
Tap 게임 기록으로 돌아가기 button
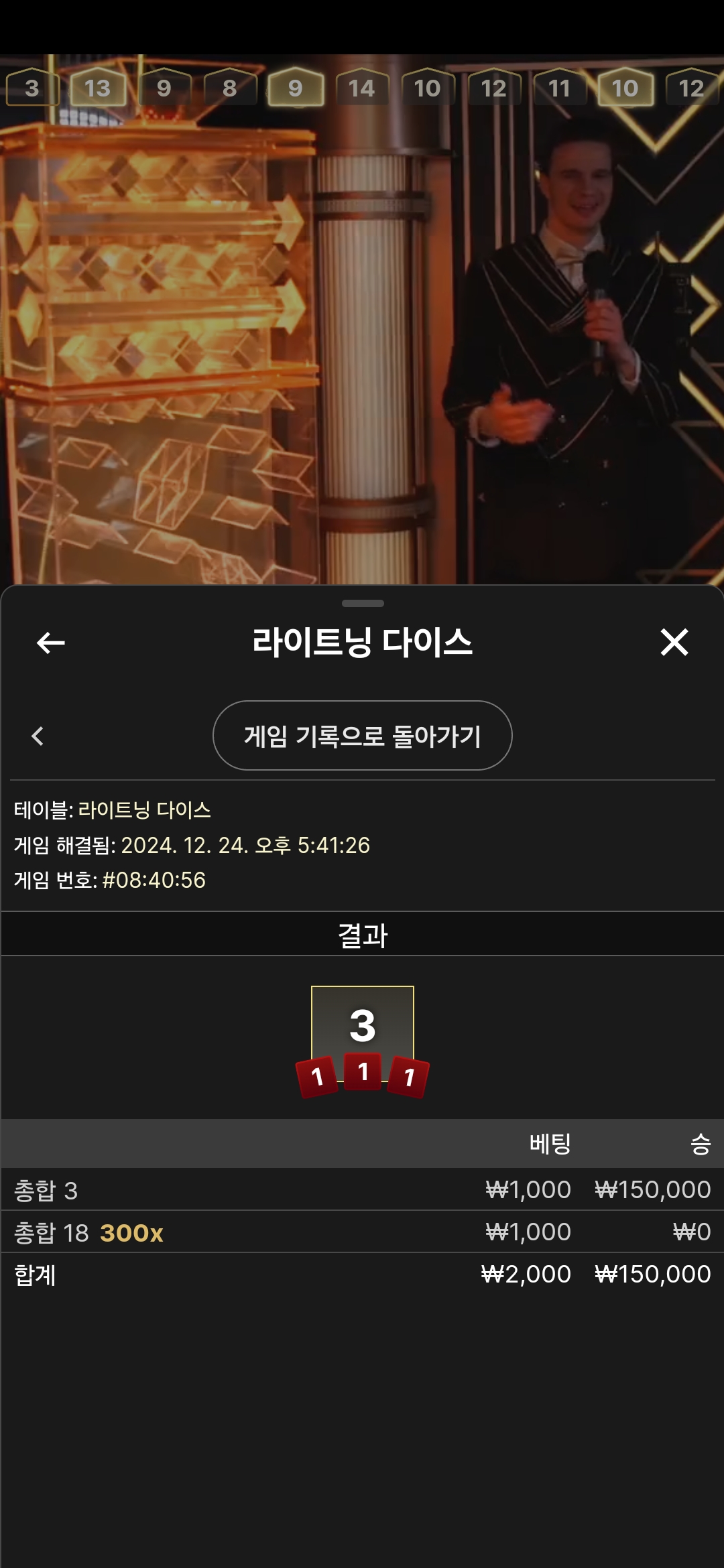pos(363,736)
